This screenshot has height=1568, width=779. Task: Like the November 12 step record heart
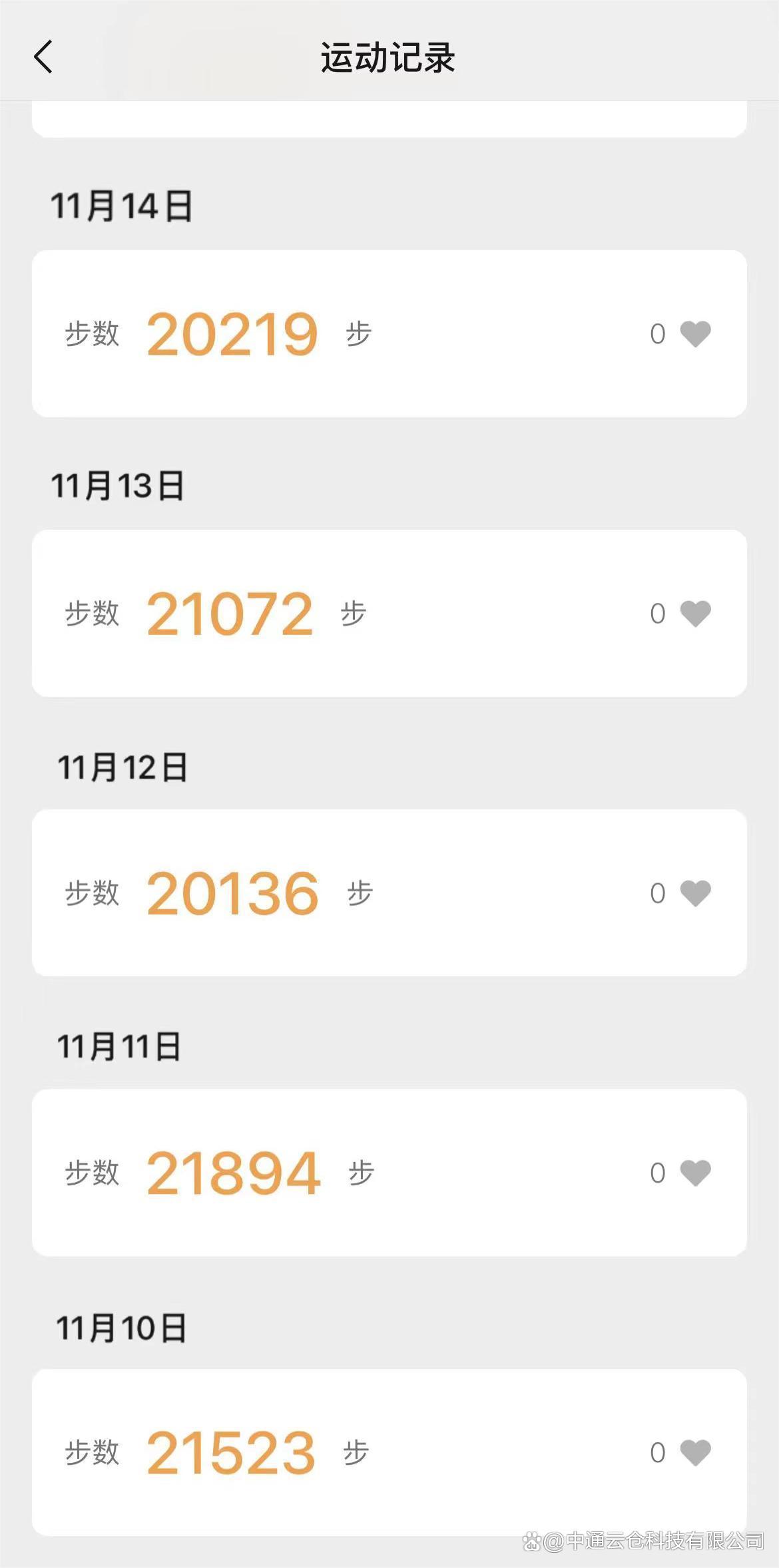click(x=694, y=893)
